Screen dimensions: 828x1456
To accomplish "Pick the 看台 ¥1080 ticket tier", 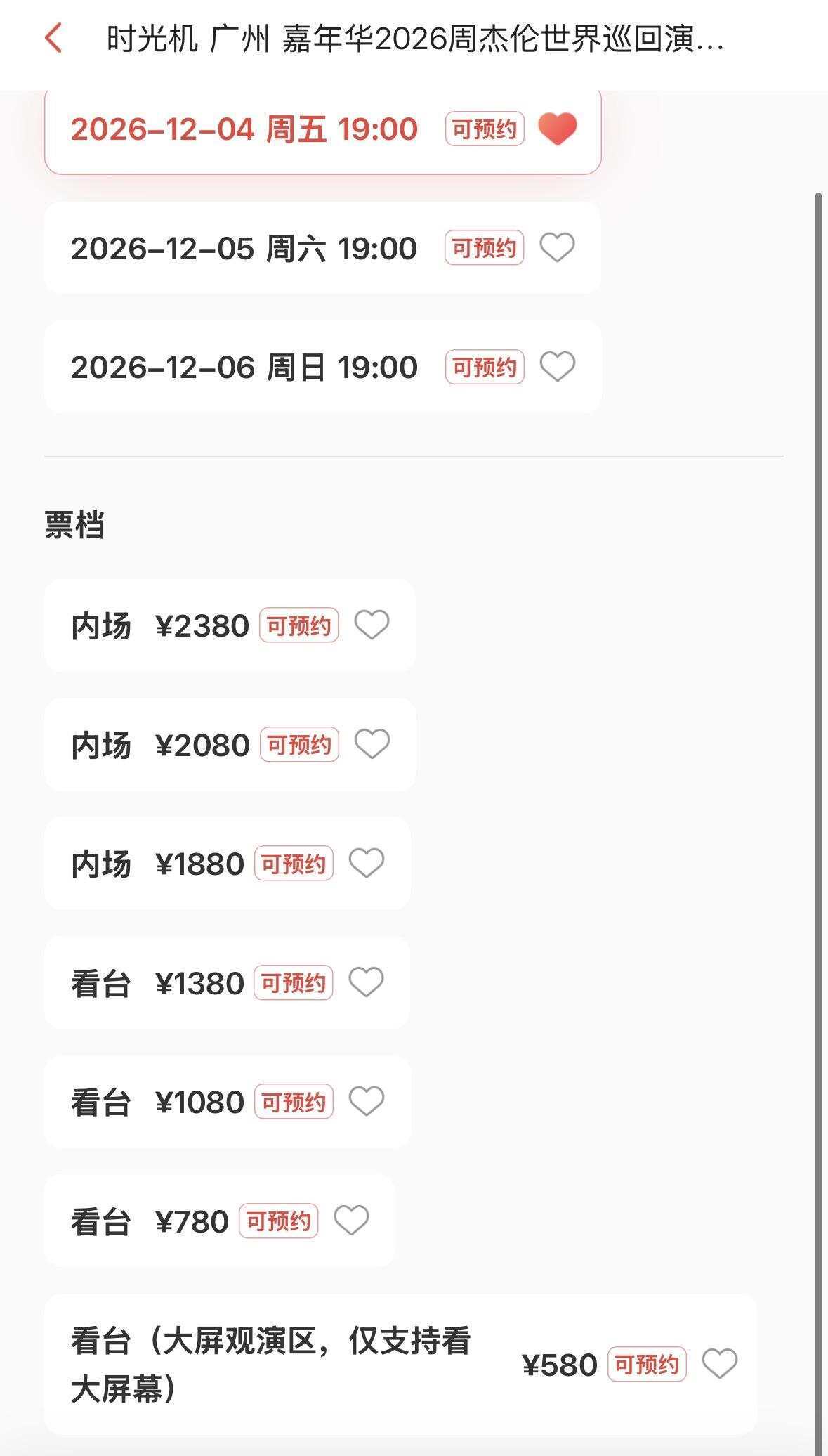I will pyautogui.click(x=228, y=1102).
